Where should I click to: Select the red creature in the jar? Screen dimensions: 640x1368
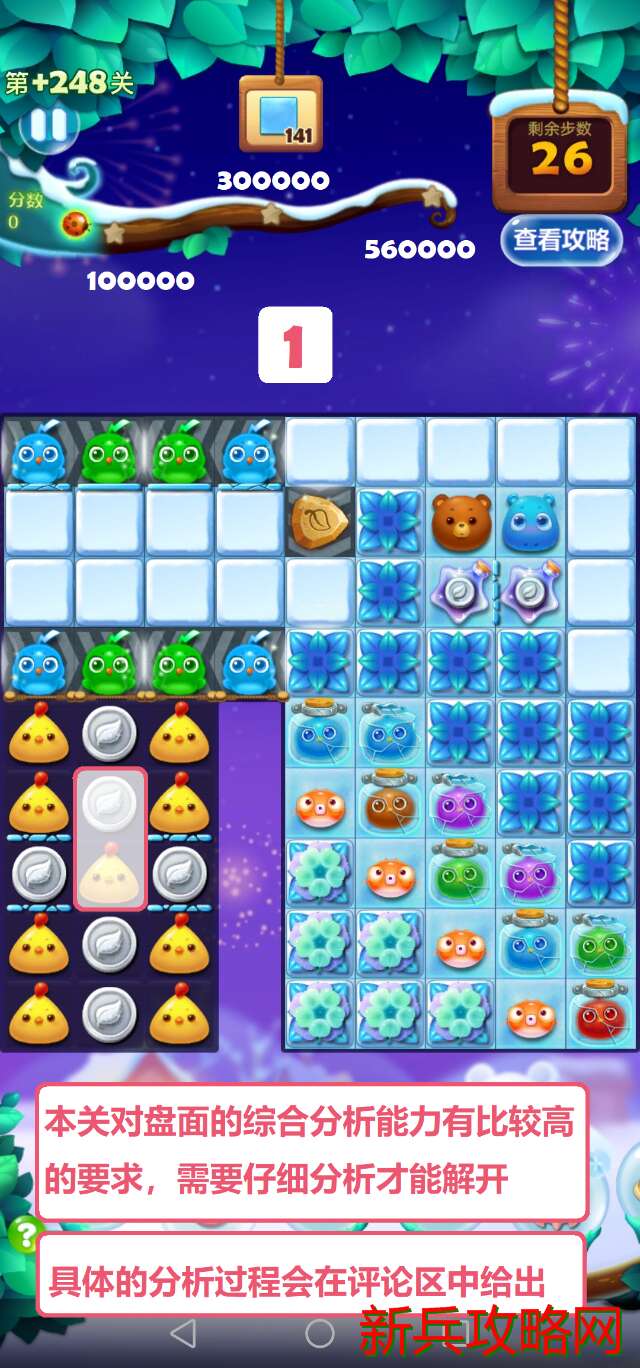[x=600, y=1014]
